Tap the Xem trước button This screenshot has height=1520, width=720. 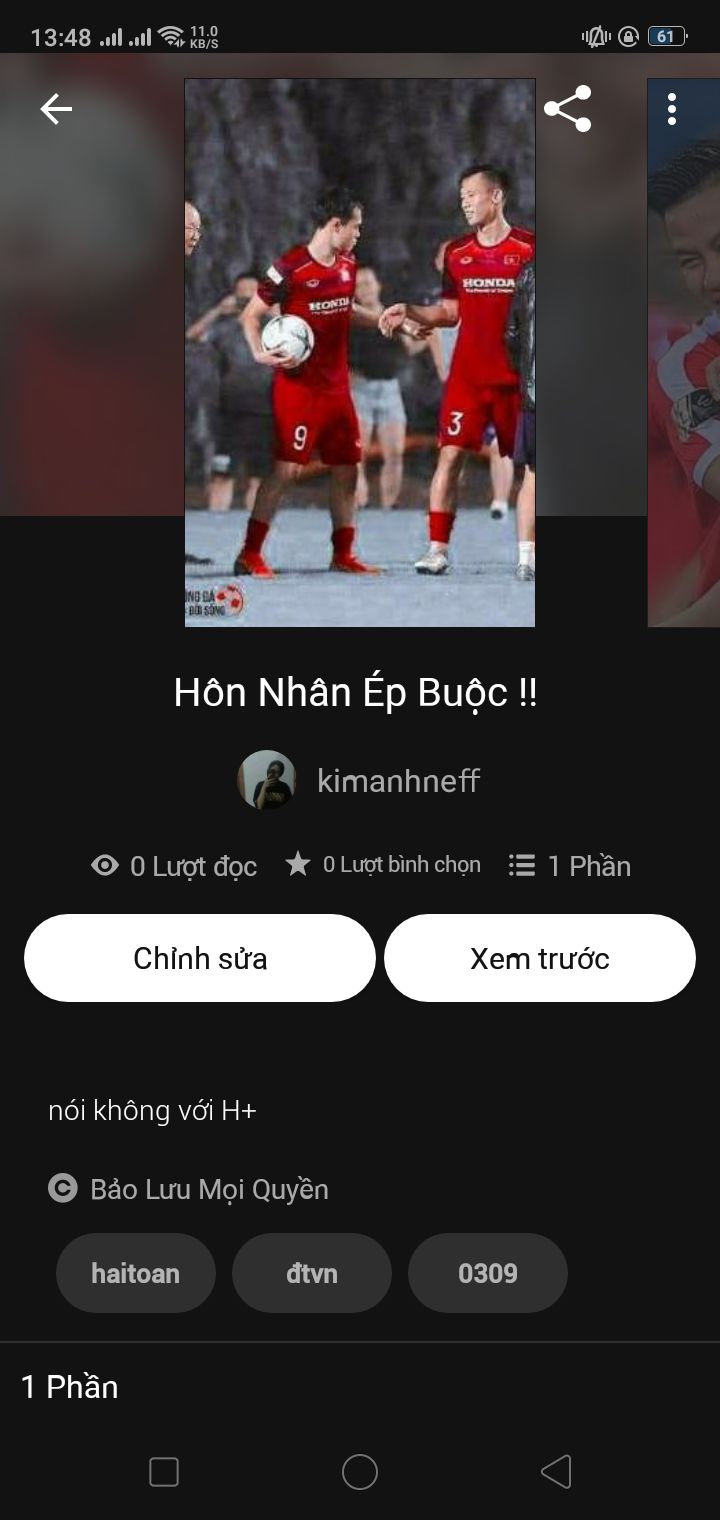(540, 958)
